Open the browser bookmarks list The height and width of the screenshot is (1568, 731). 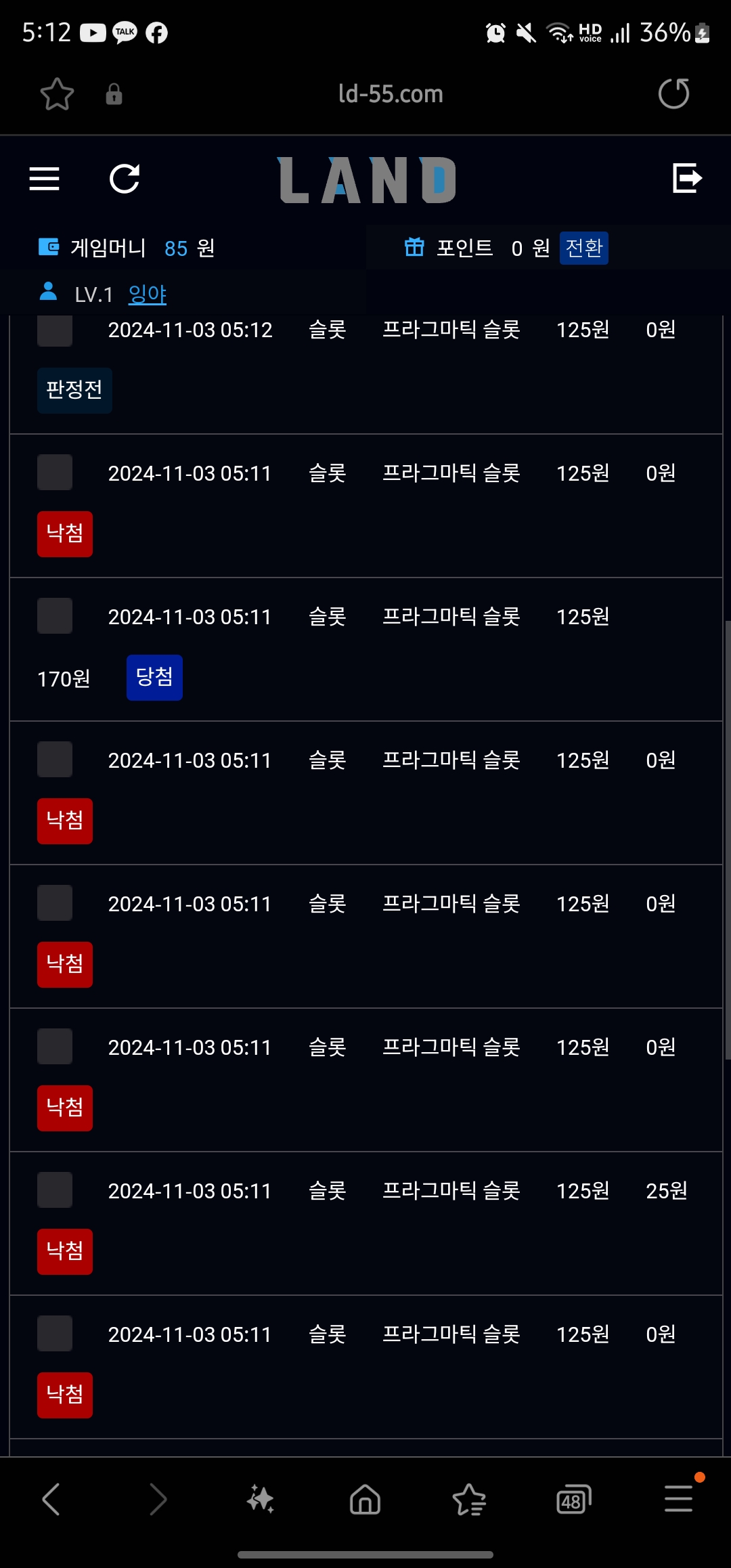469,1499
